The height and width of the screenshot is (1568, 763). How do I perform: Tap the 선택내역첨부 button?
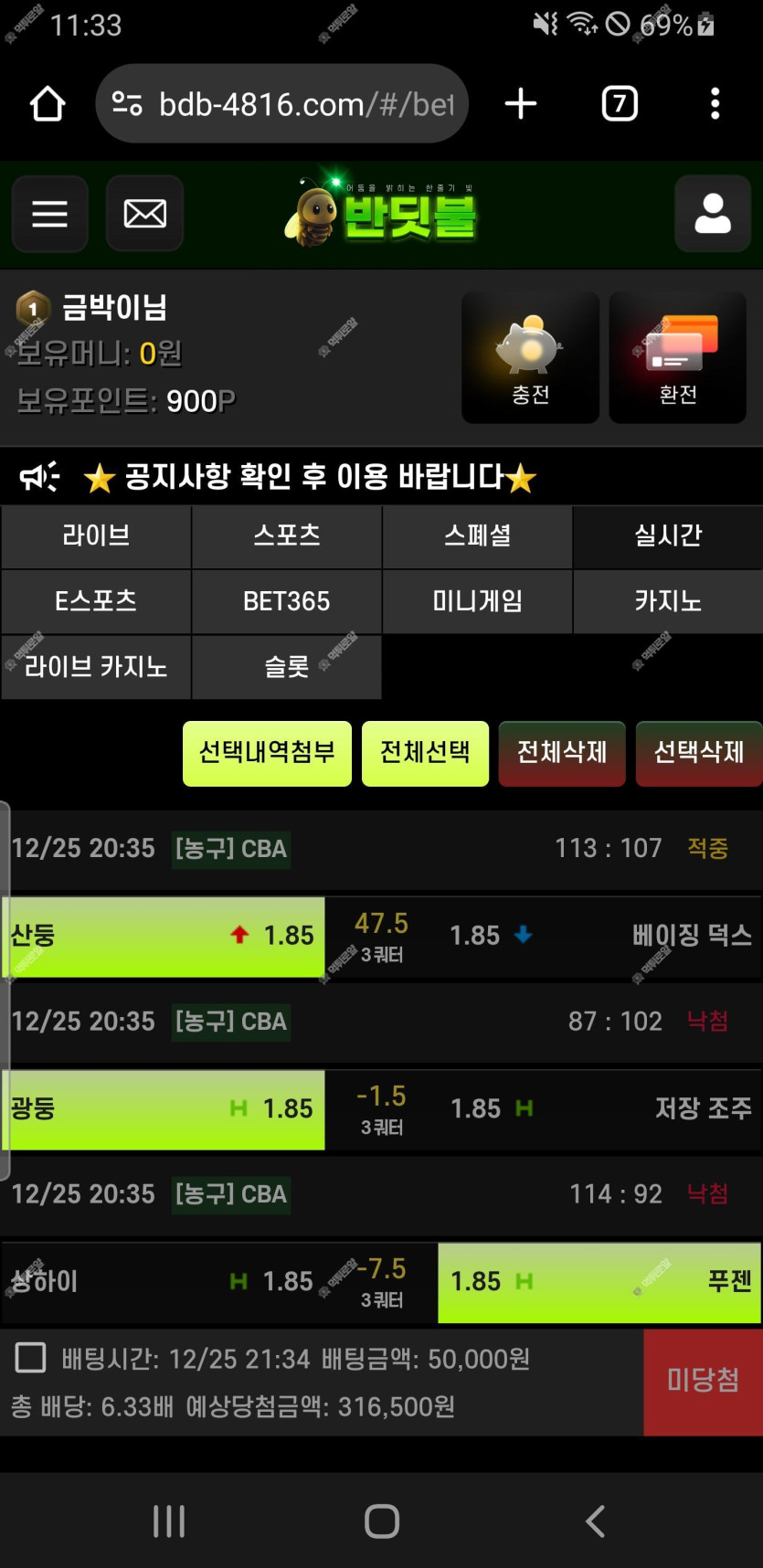[267, 753]
